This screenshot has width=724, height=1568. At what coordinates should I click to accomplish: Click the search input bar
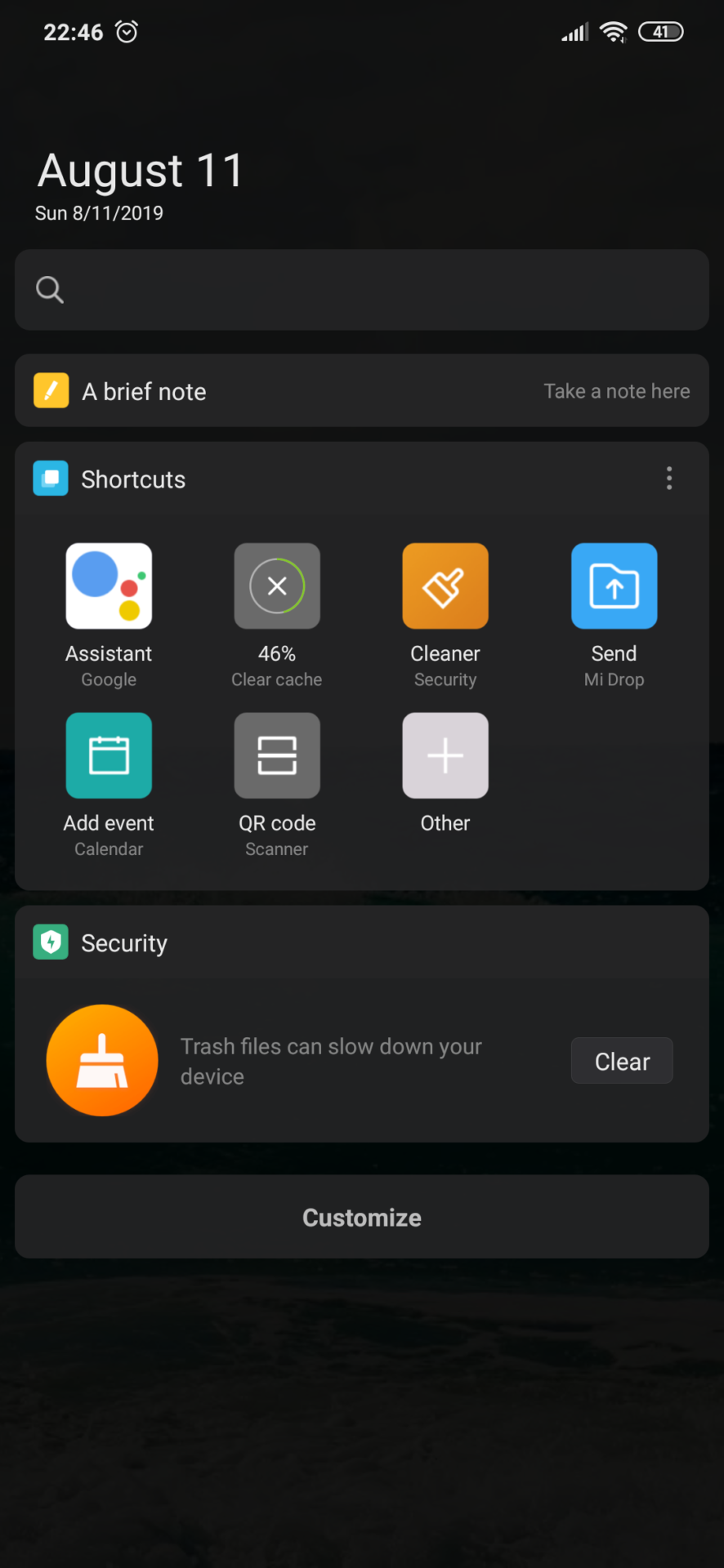point(362,289)
